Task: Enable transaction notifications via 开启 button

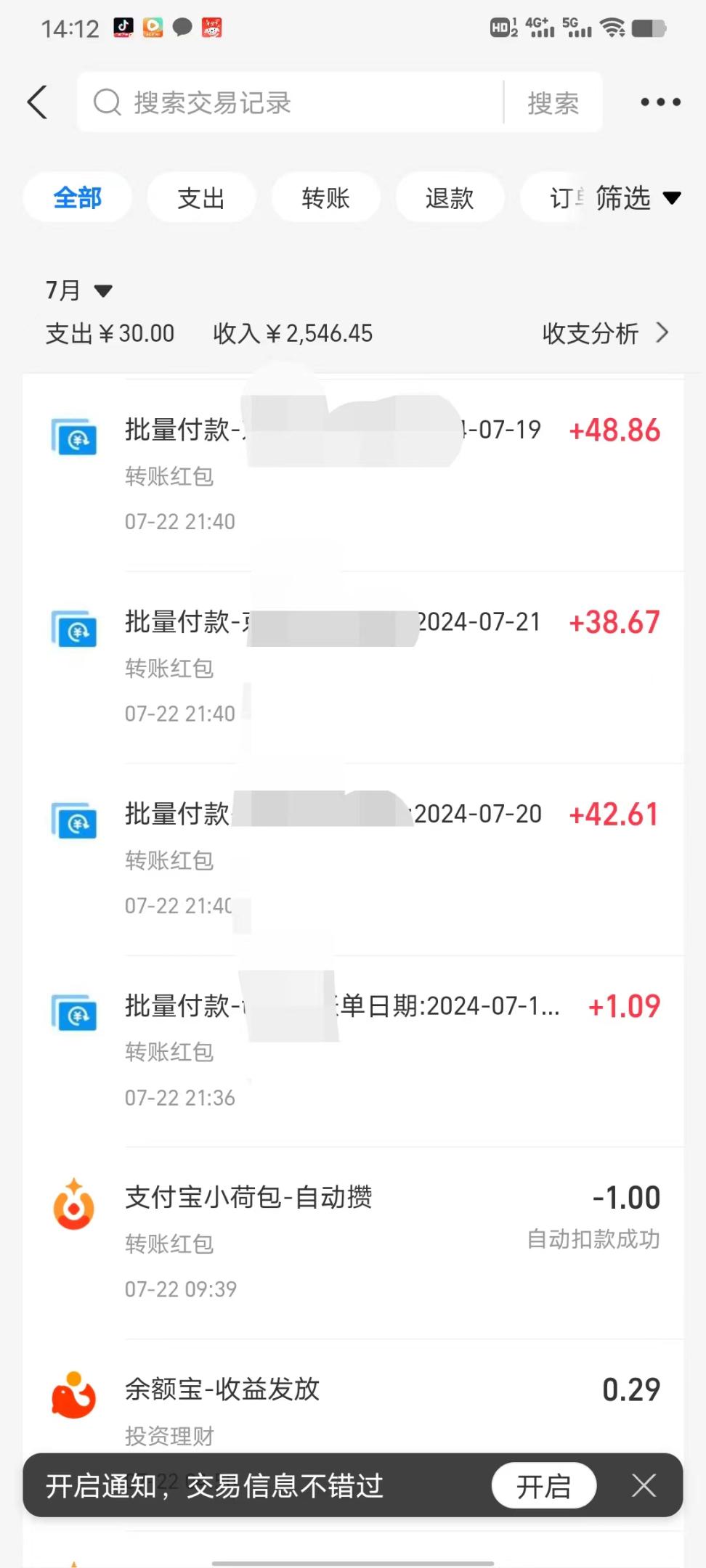Action: click(543, 1486)
